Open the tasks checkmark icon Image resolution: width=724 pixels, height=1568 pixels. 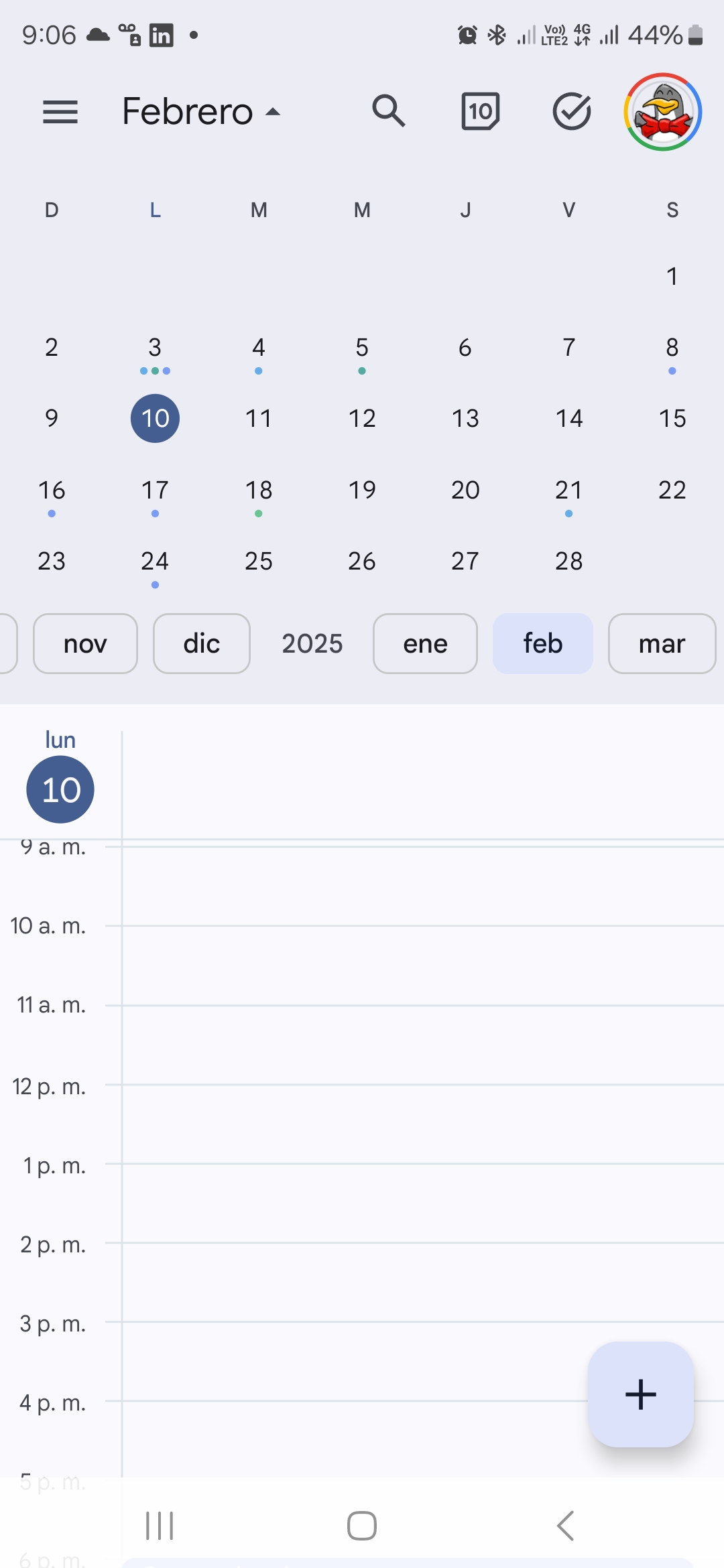(572, 111)
